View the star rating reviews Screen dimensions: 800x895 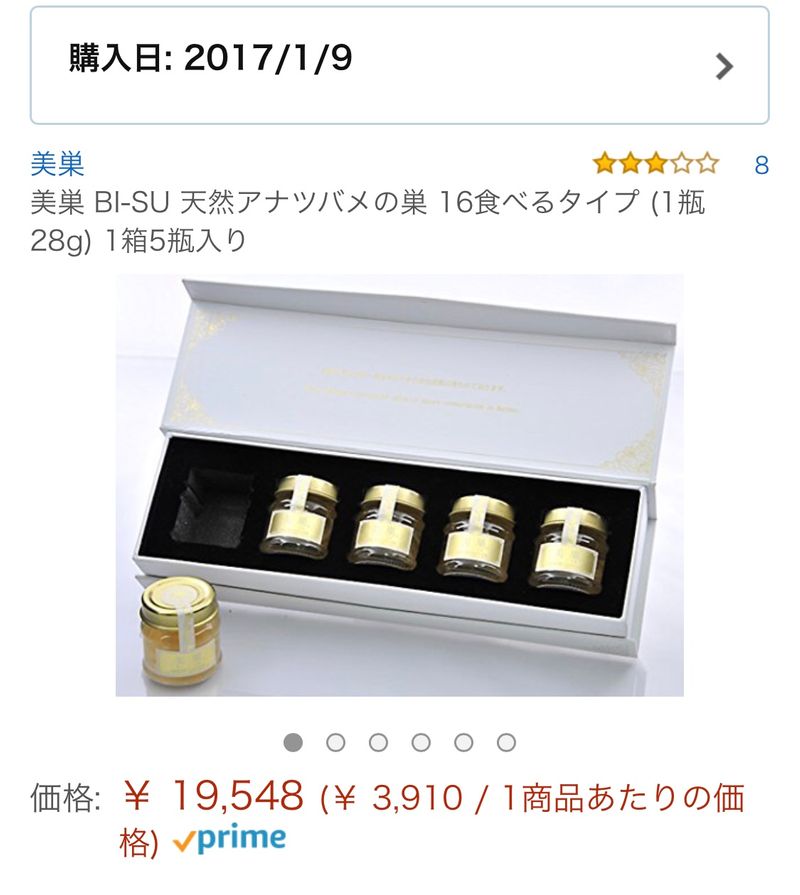tap(655, 164)
